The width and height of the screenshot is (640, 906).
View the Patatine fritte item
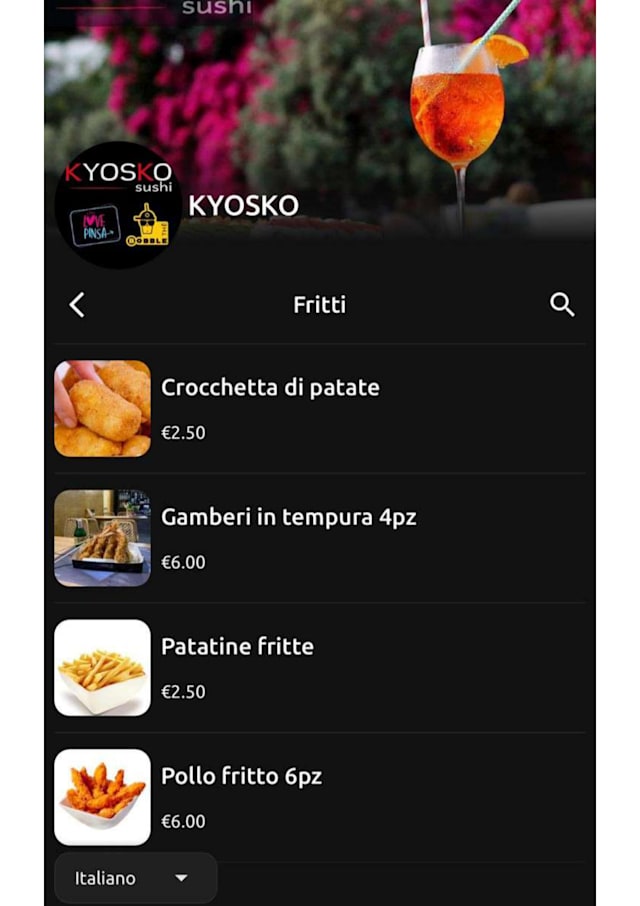(237, 647)
